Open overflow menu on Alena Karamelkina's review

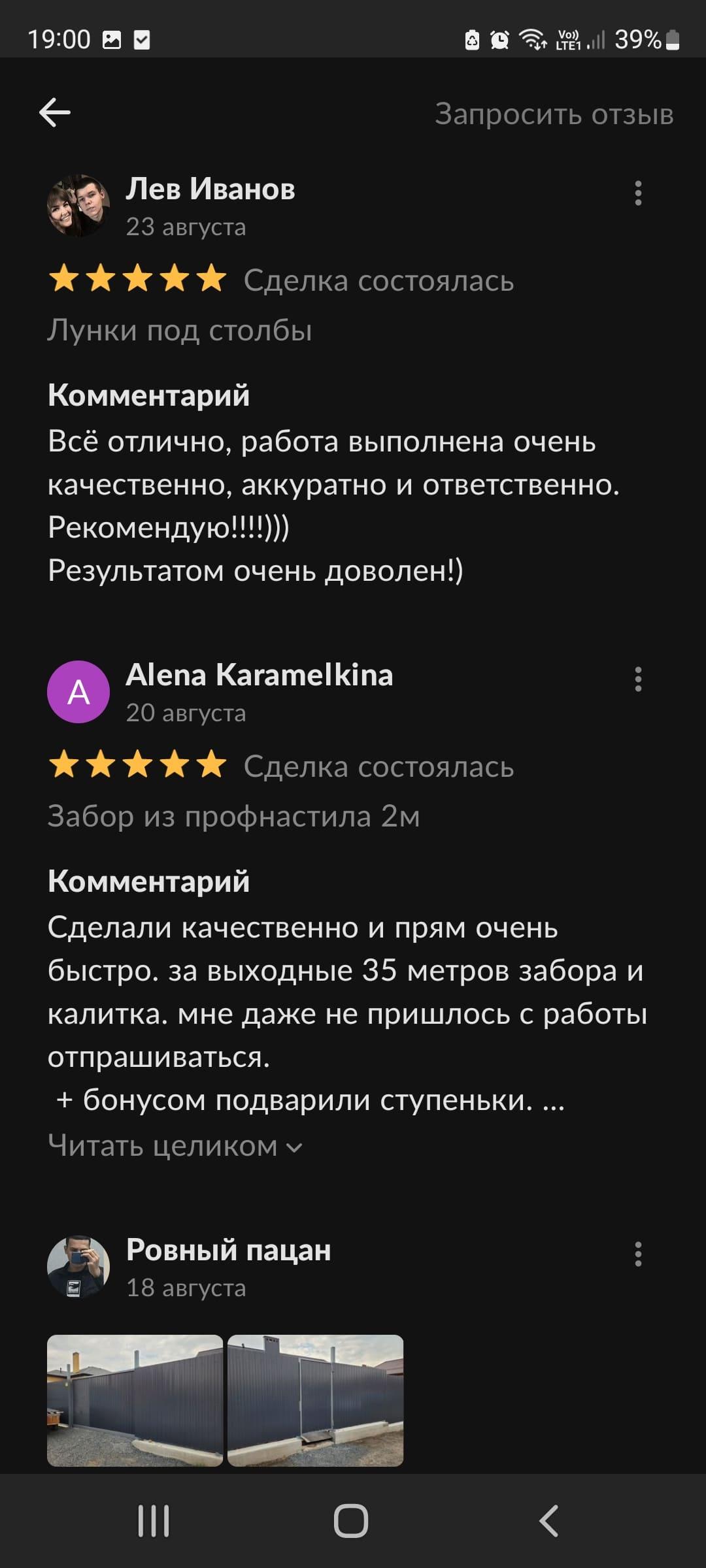[x=638, y=679]
